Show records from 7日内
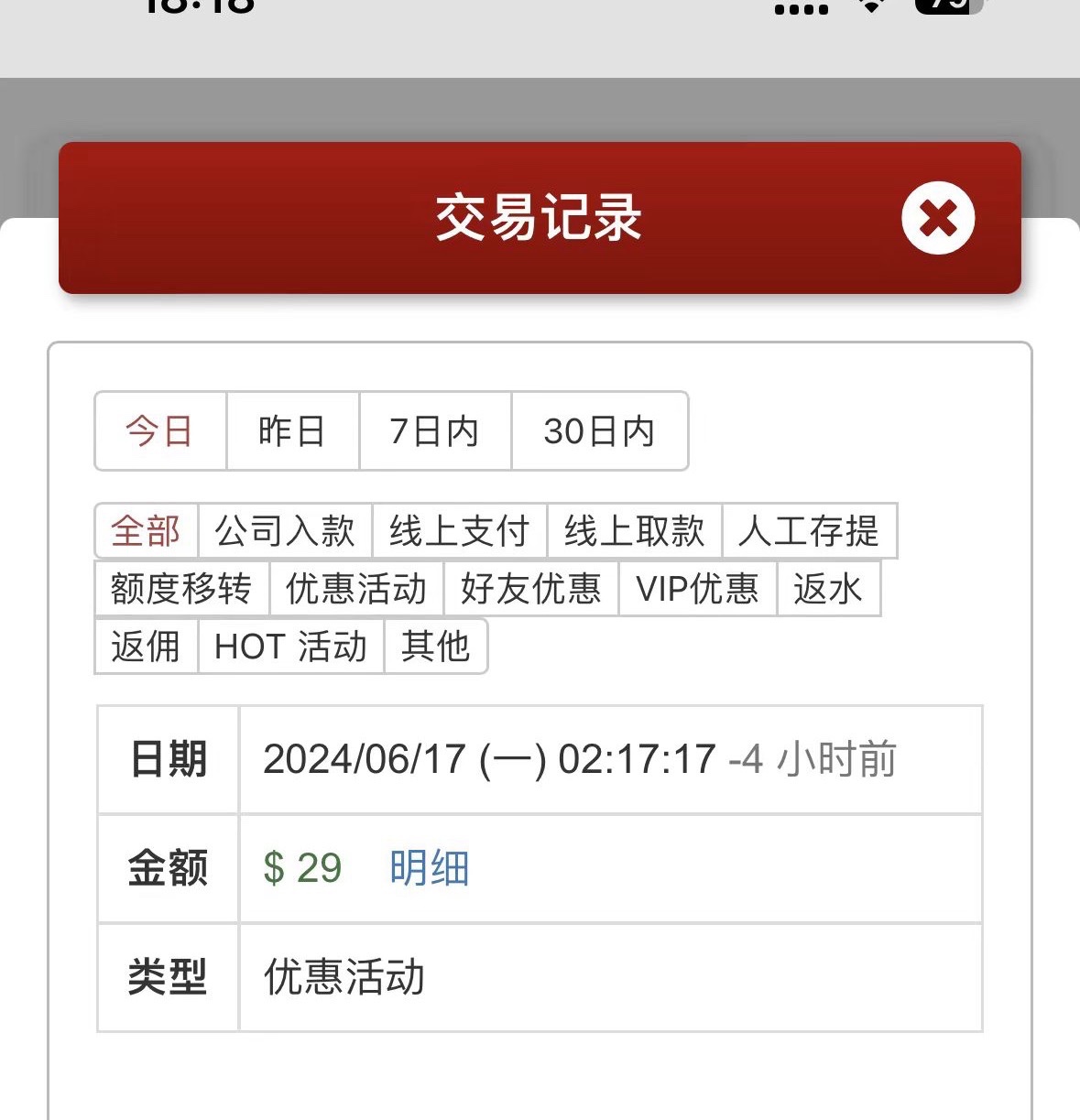Viewport: 1080px width, 1120px height. [x=435, y=431]
